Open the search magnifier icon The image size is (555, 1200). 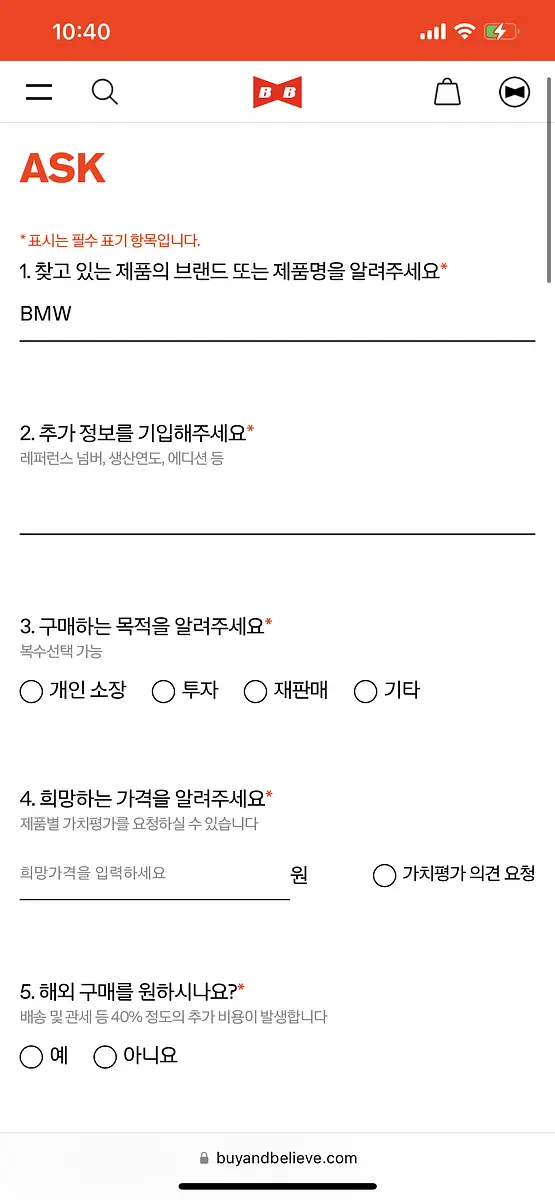(x=105, y=92)
